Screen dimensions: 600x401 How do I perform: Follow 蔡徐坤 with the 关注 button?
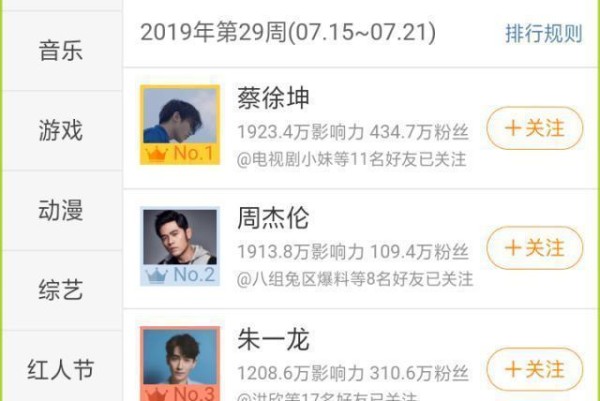point(534,128)
